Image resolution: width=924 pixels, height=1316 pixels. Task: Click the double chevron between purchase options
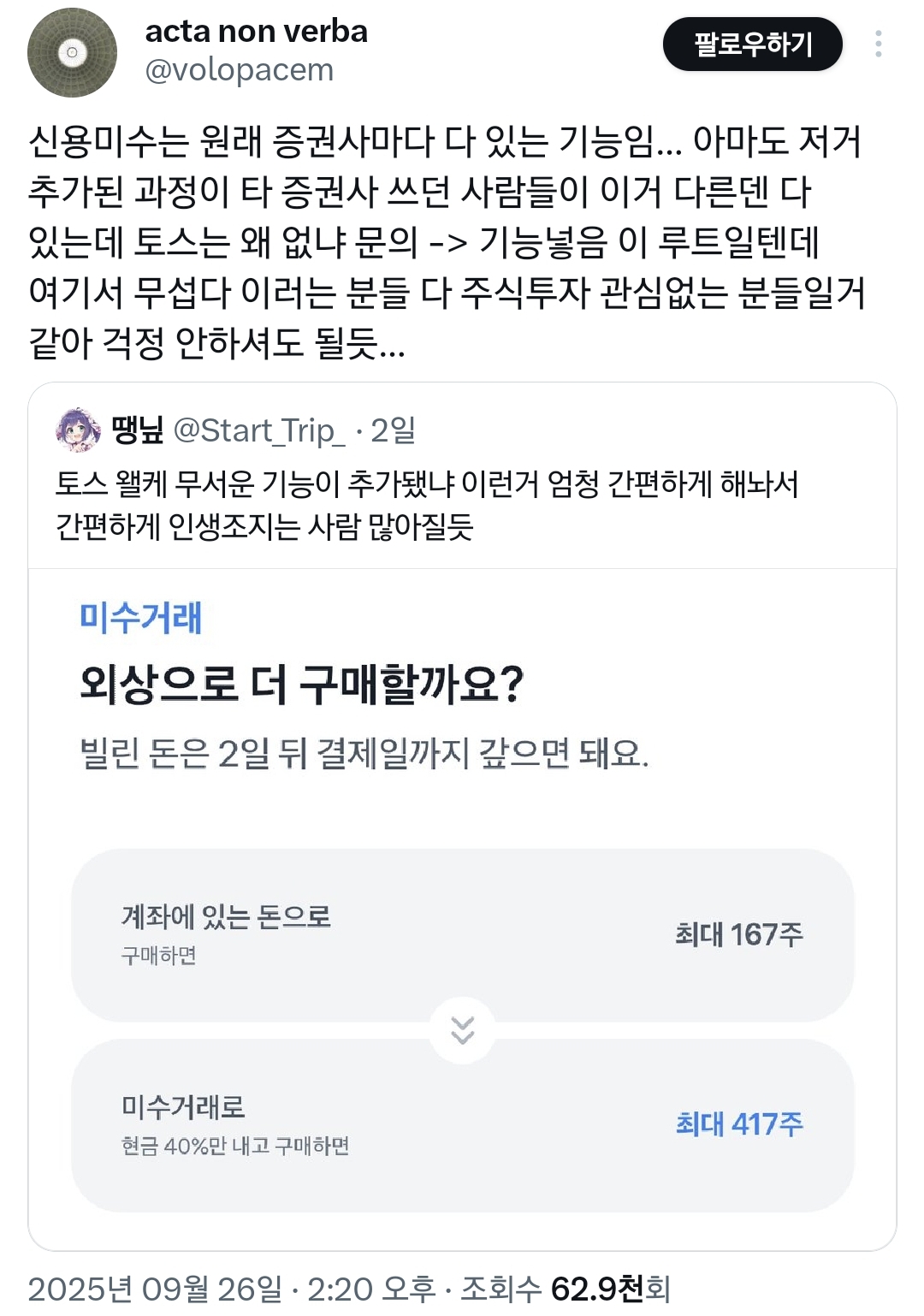point(462,1033)
